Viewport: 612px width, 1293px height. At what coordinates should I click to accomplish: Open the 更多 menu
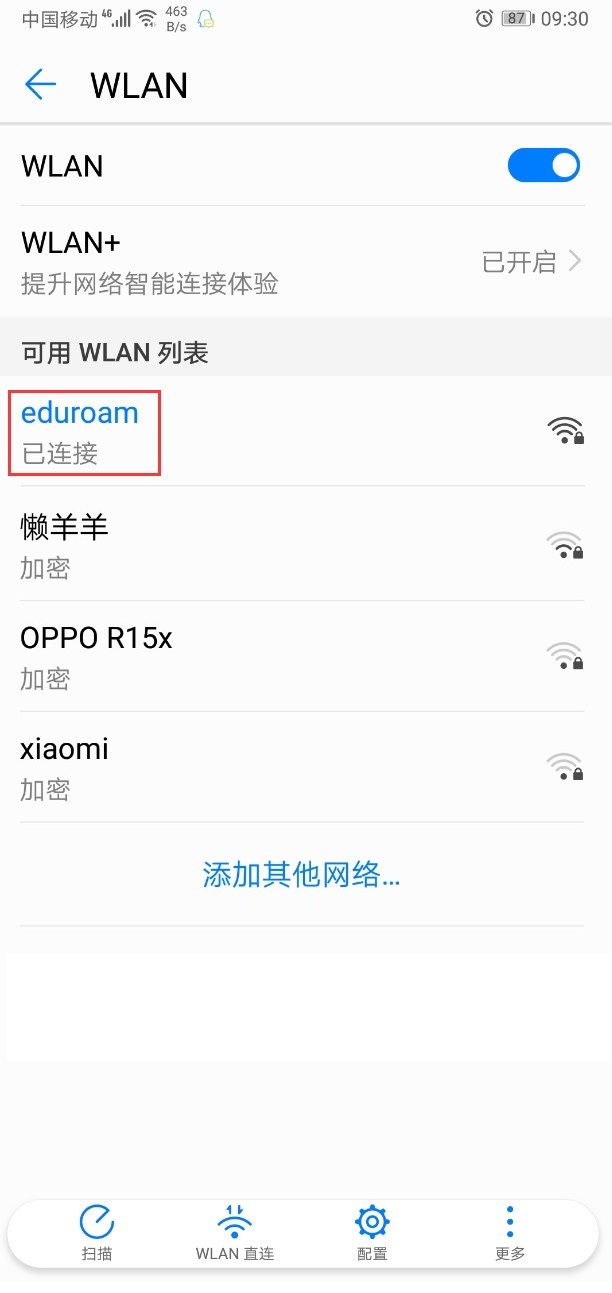tap(509, 1233)
